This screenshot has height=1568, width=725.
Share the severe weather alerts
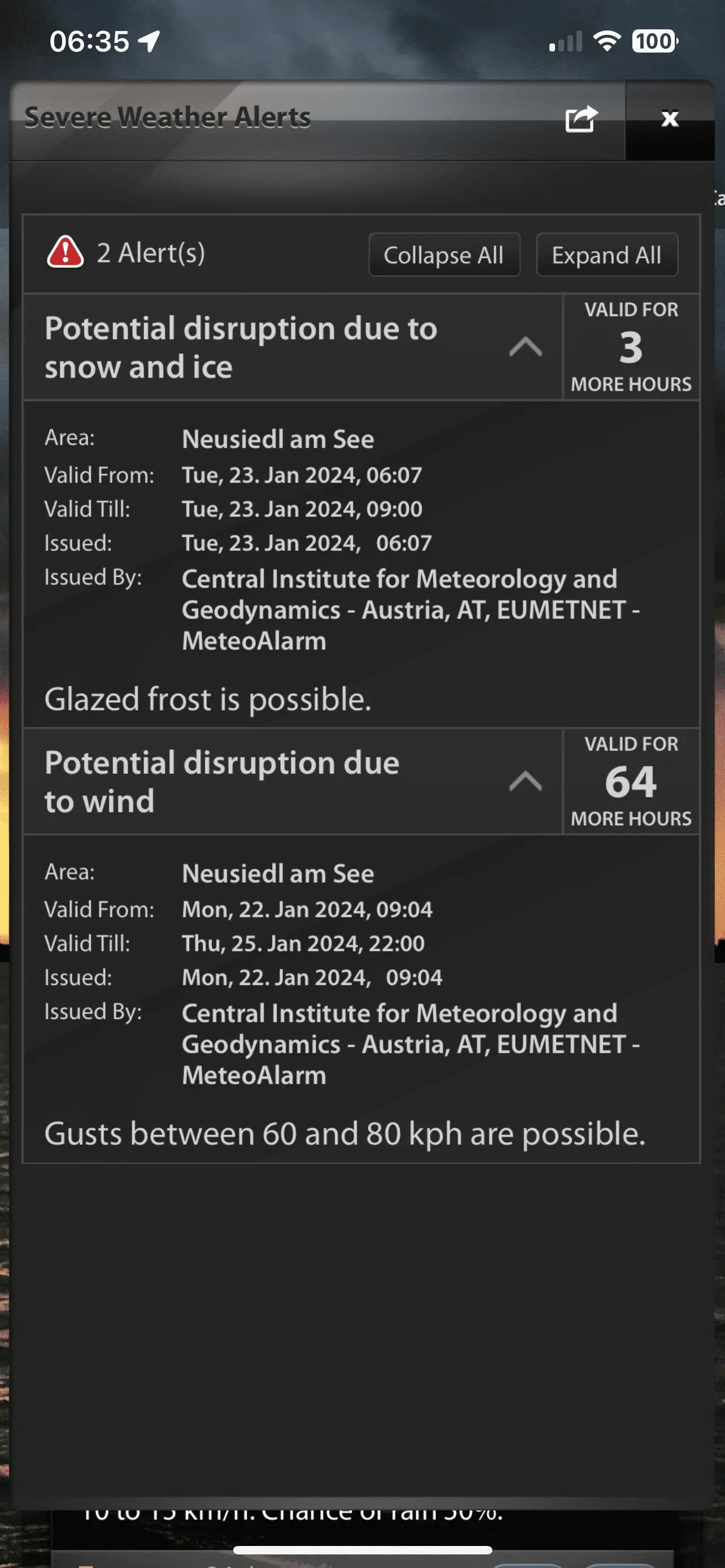click(x=580, y=119)
